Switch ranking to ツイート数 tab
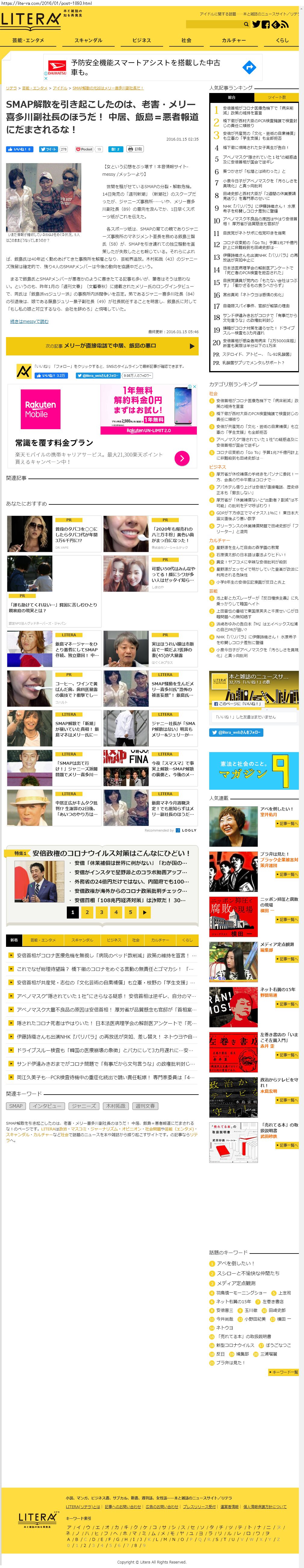 pos(276,98)
